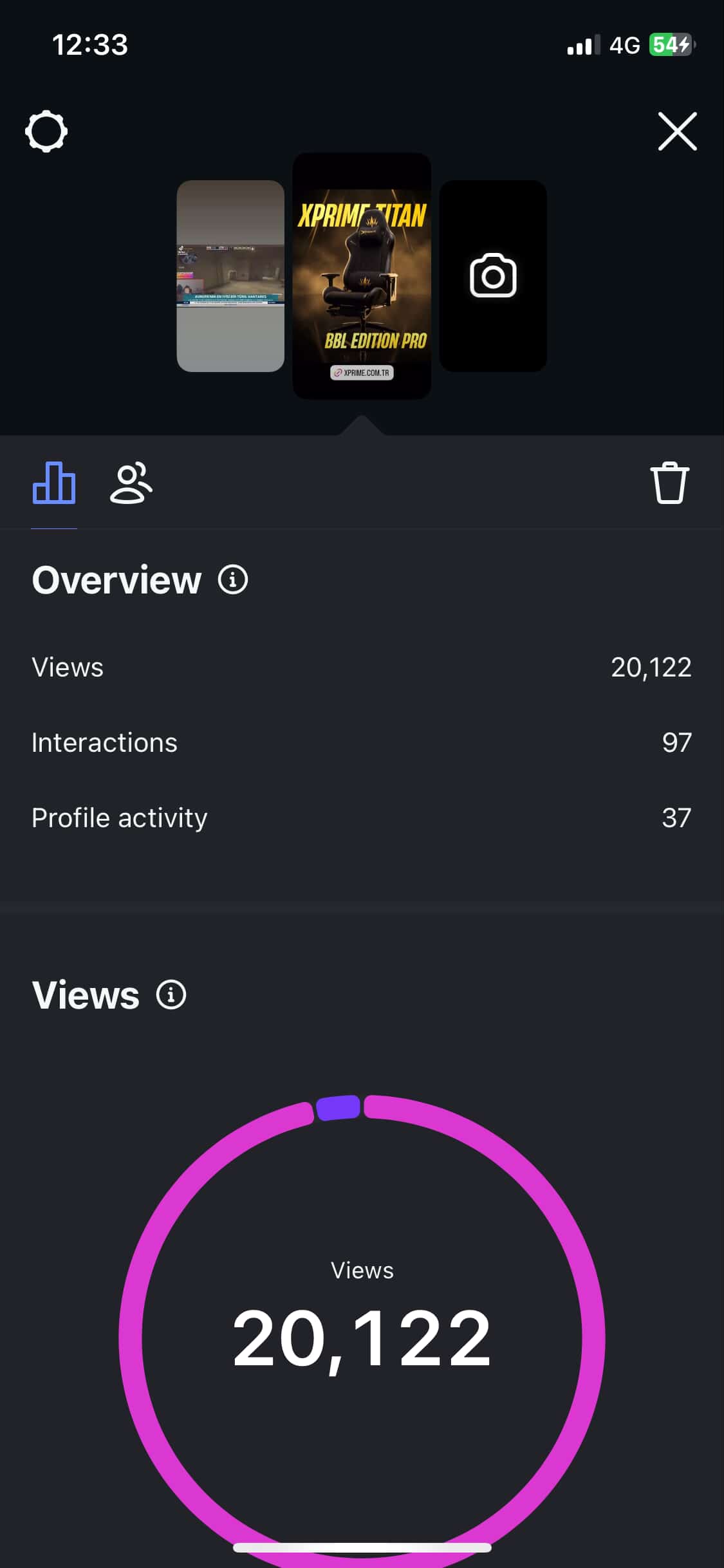Select the previous gameplay story thumbnail

coord(230,276)
